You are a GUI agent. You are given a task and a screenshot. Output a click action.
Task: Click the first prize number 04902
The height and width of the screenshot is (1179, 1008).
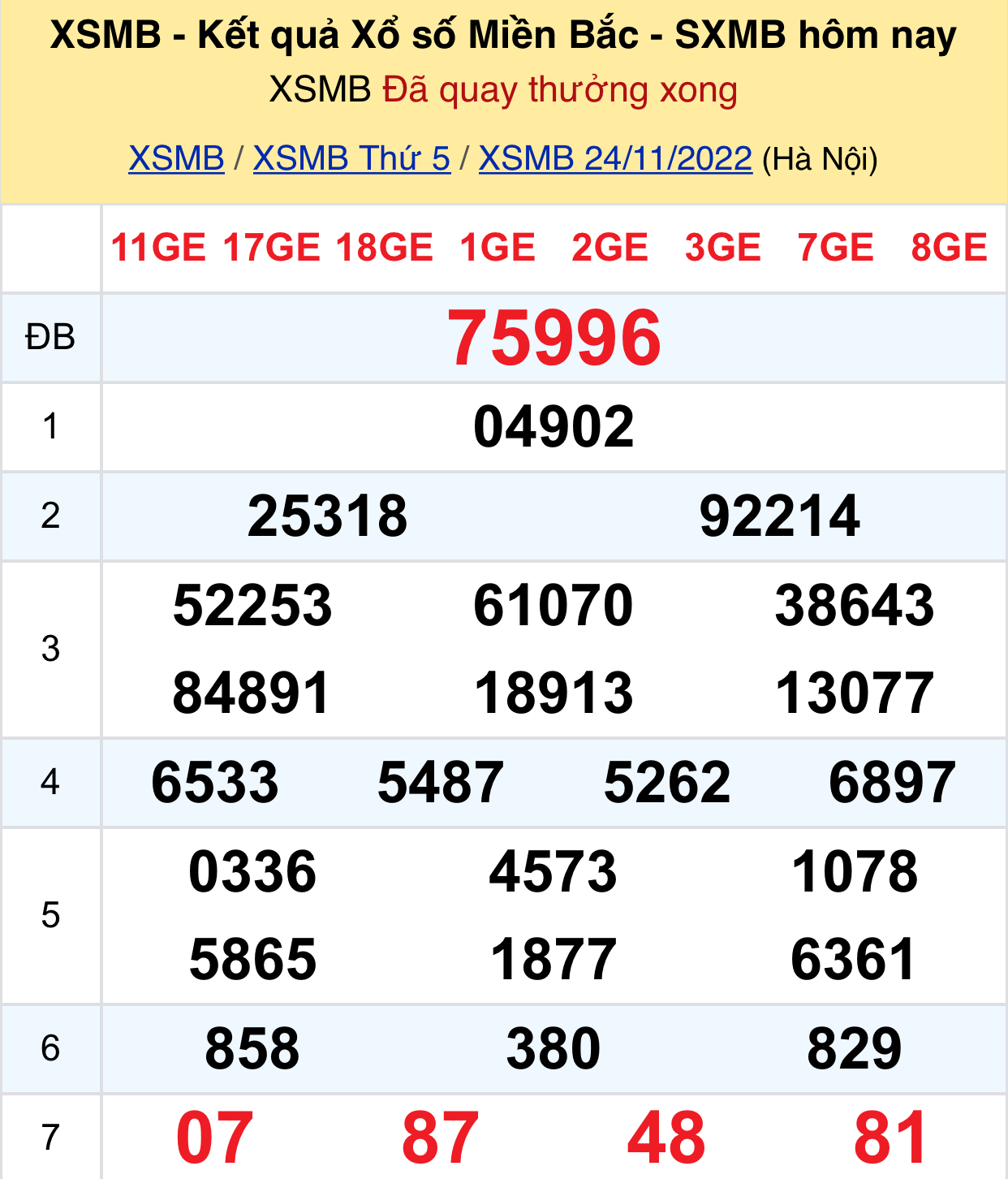click(x=554, y=428)
